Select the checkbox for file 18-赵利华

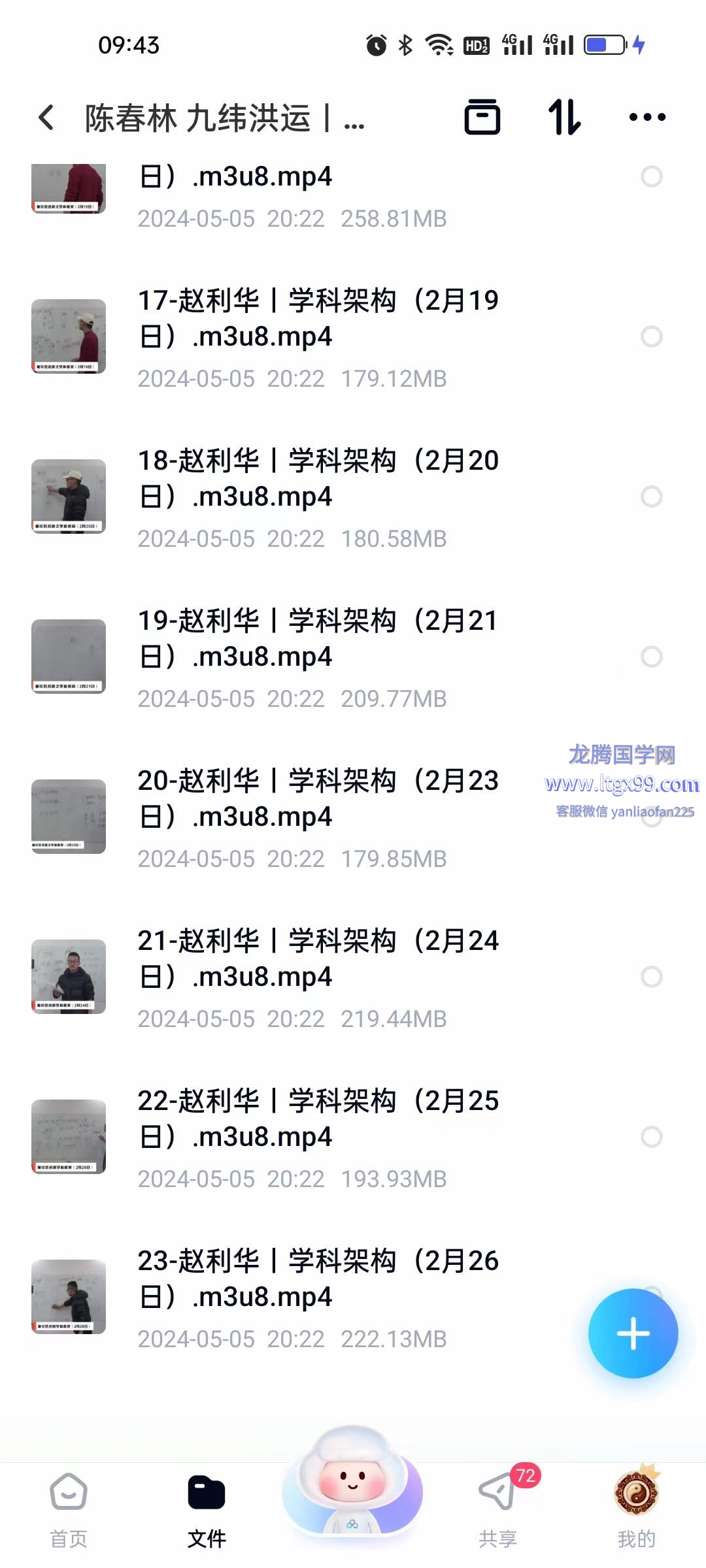[651, 497]
